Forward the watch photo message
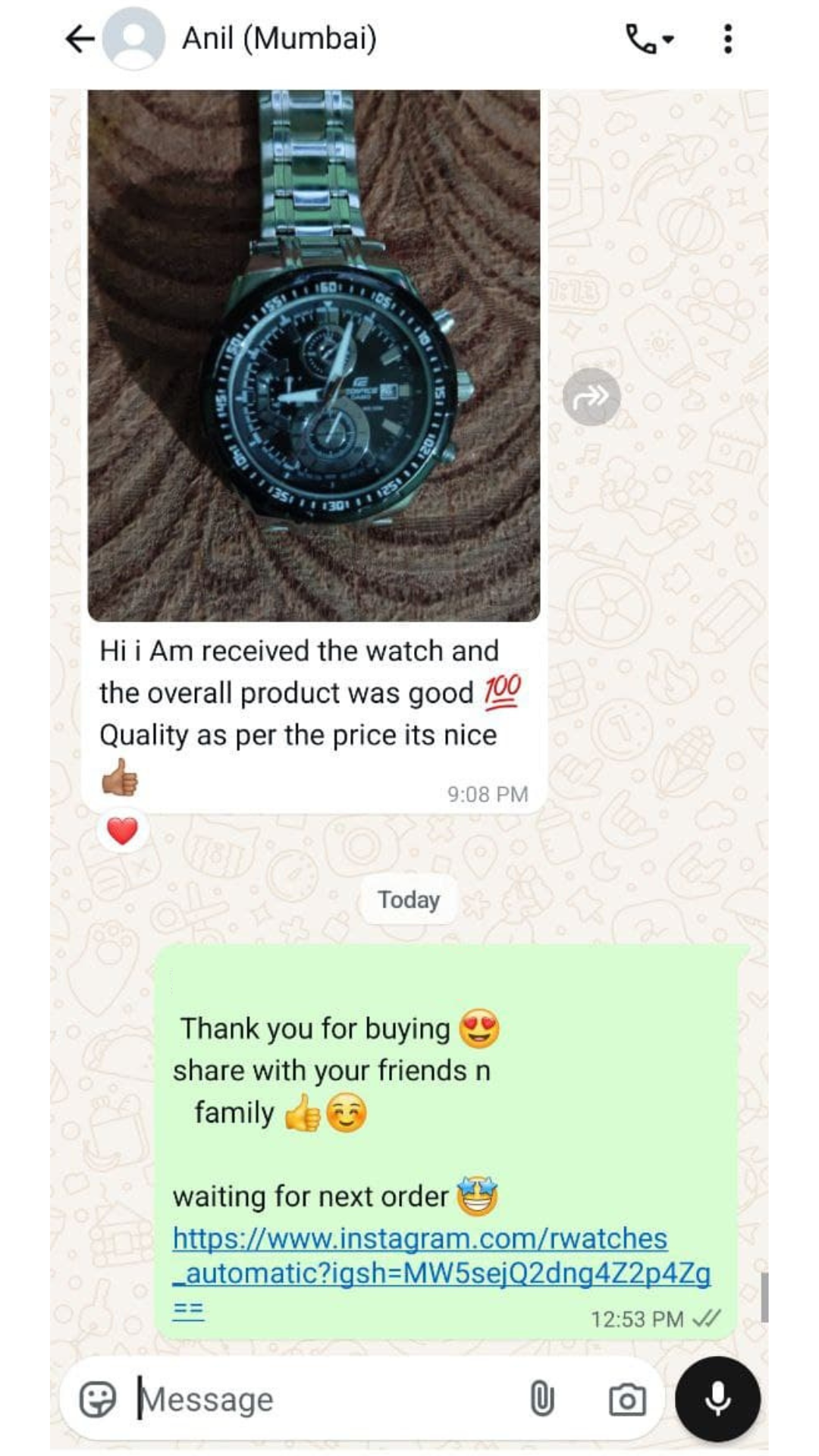This screenshot has height=1456, width=819. (591, 397)
